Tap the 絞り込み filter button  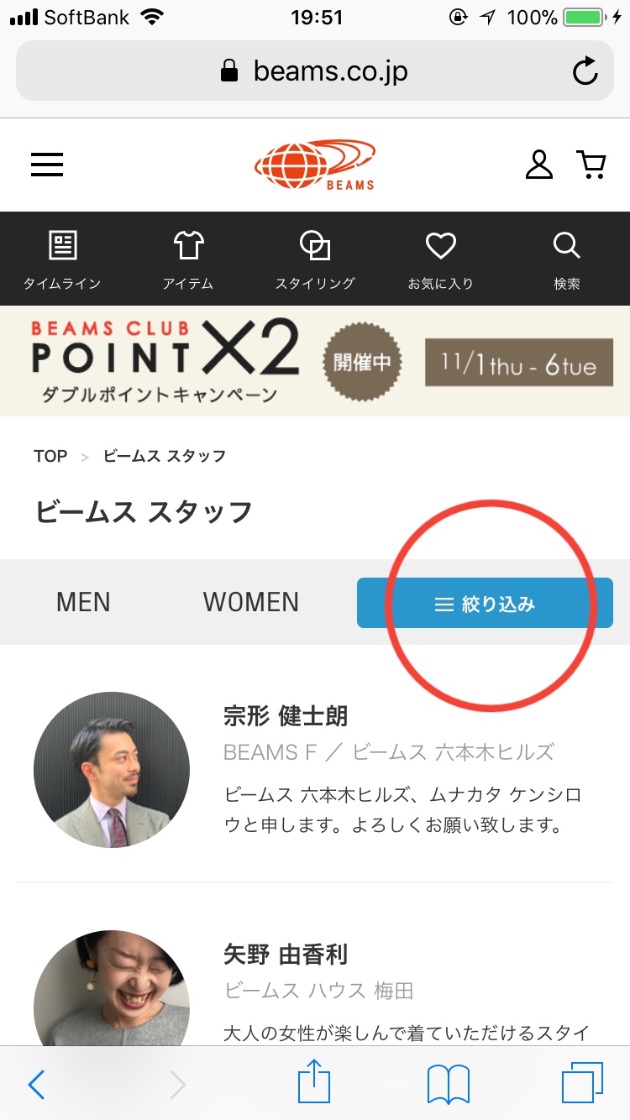(485, 603)
